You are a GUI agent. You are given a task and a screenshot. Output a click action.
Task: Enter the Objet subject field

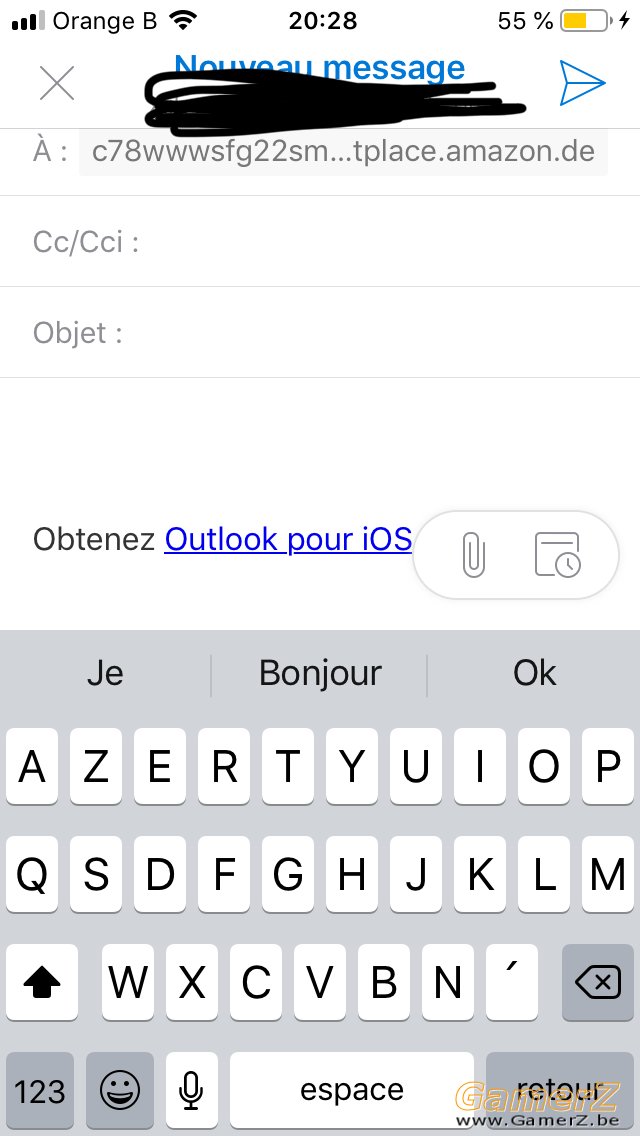tap(320, 333)
